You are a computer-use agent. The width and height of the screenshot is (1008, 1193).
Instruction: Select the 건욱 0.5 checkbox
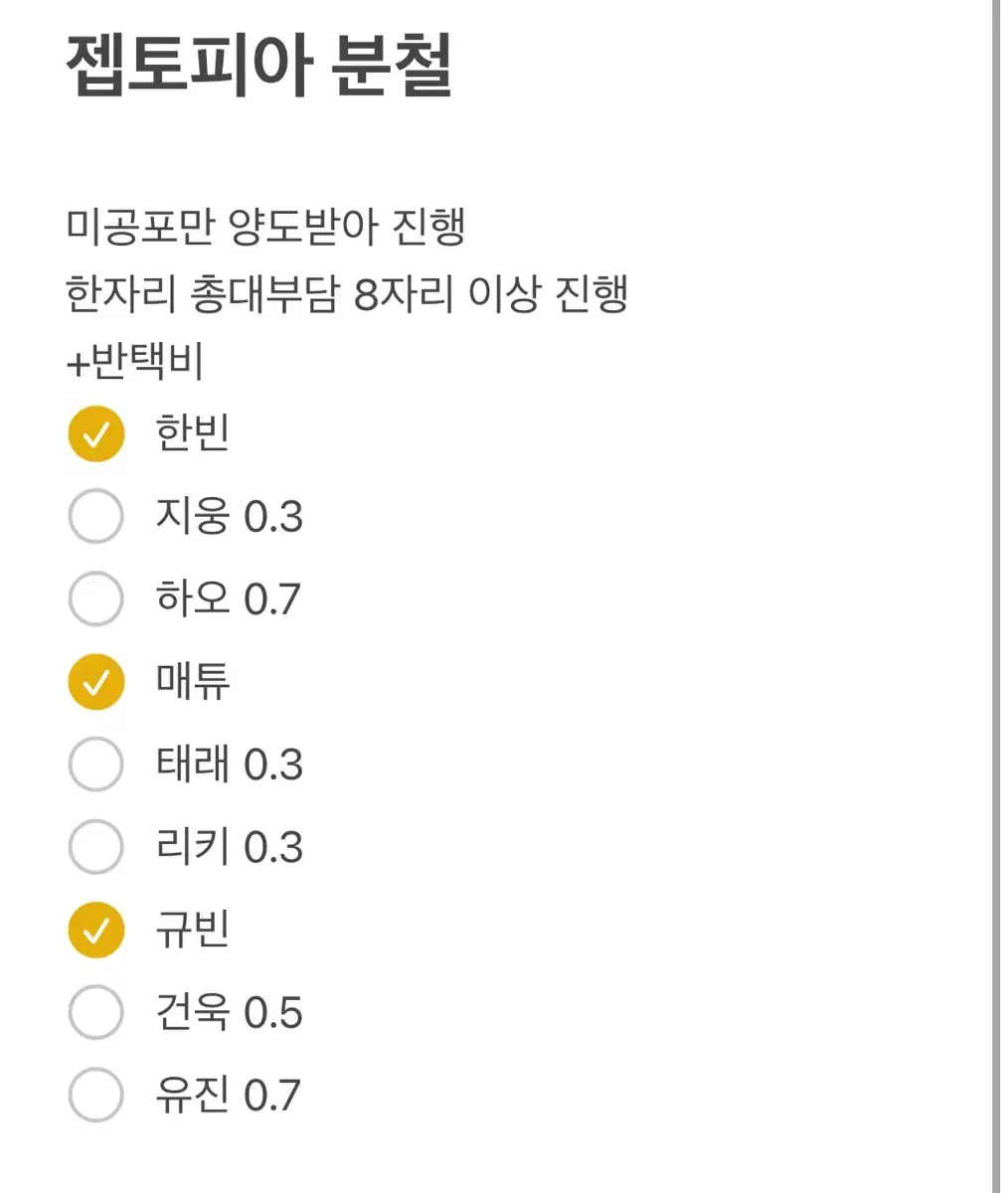95,1013
